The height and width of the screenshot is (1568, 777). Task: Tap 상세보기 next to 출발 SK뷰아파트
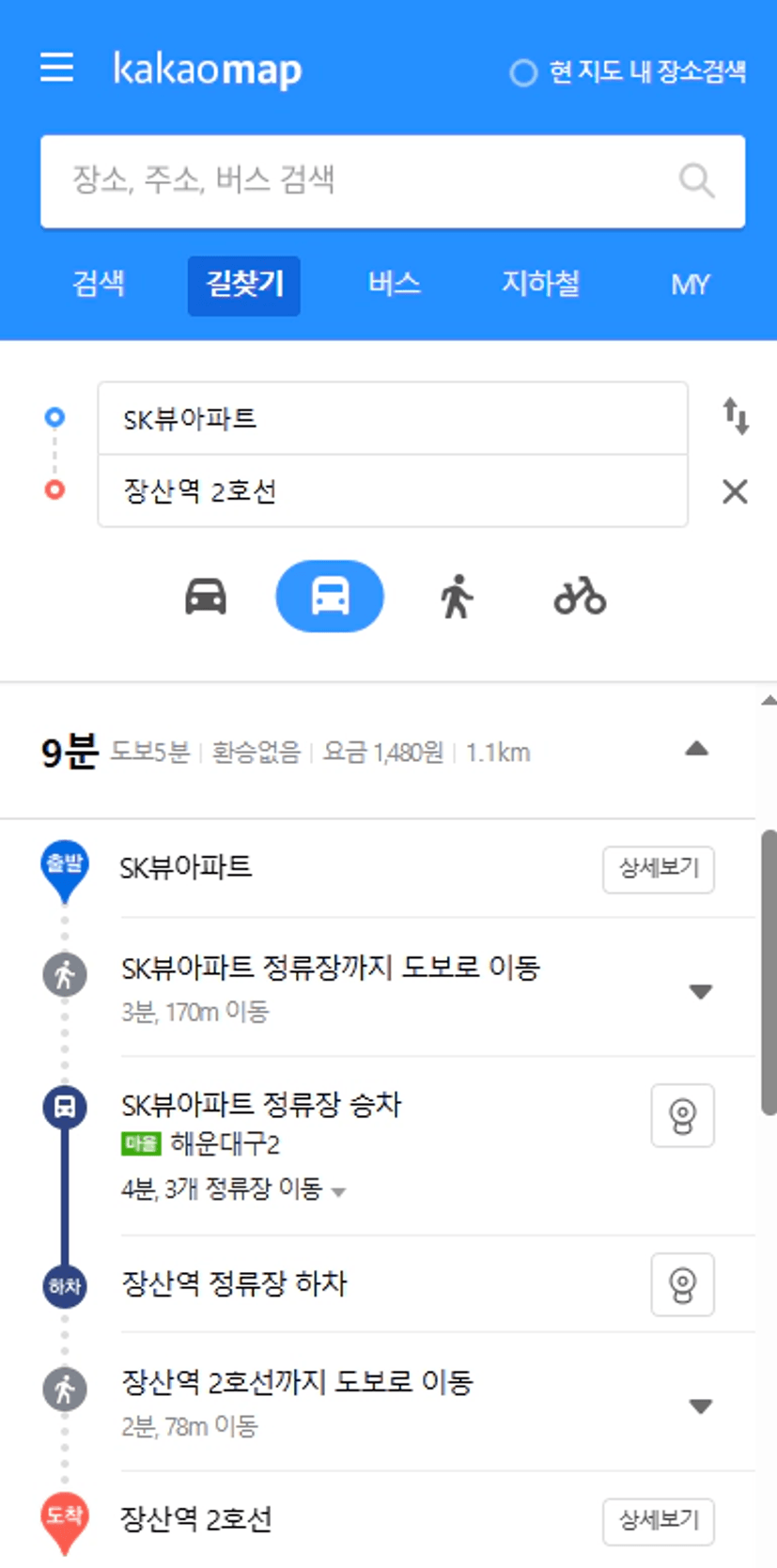click(x=659, y=869)
